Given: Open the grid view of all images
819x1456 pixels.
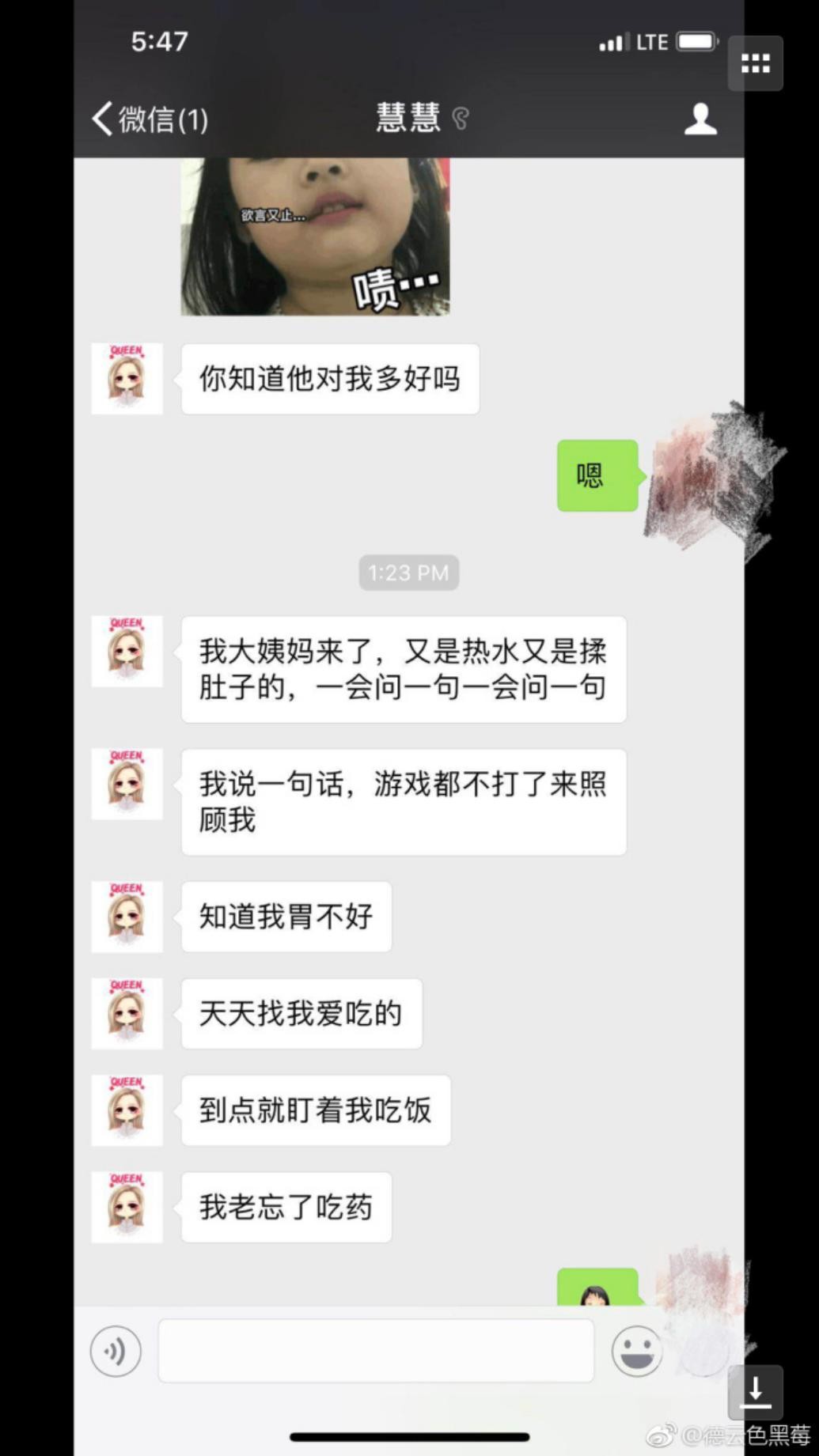Looking at the screenshot, I should tap(755, 64).
